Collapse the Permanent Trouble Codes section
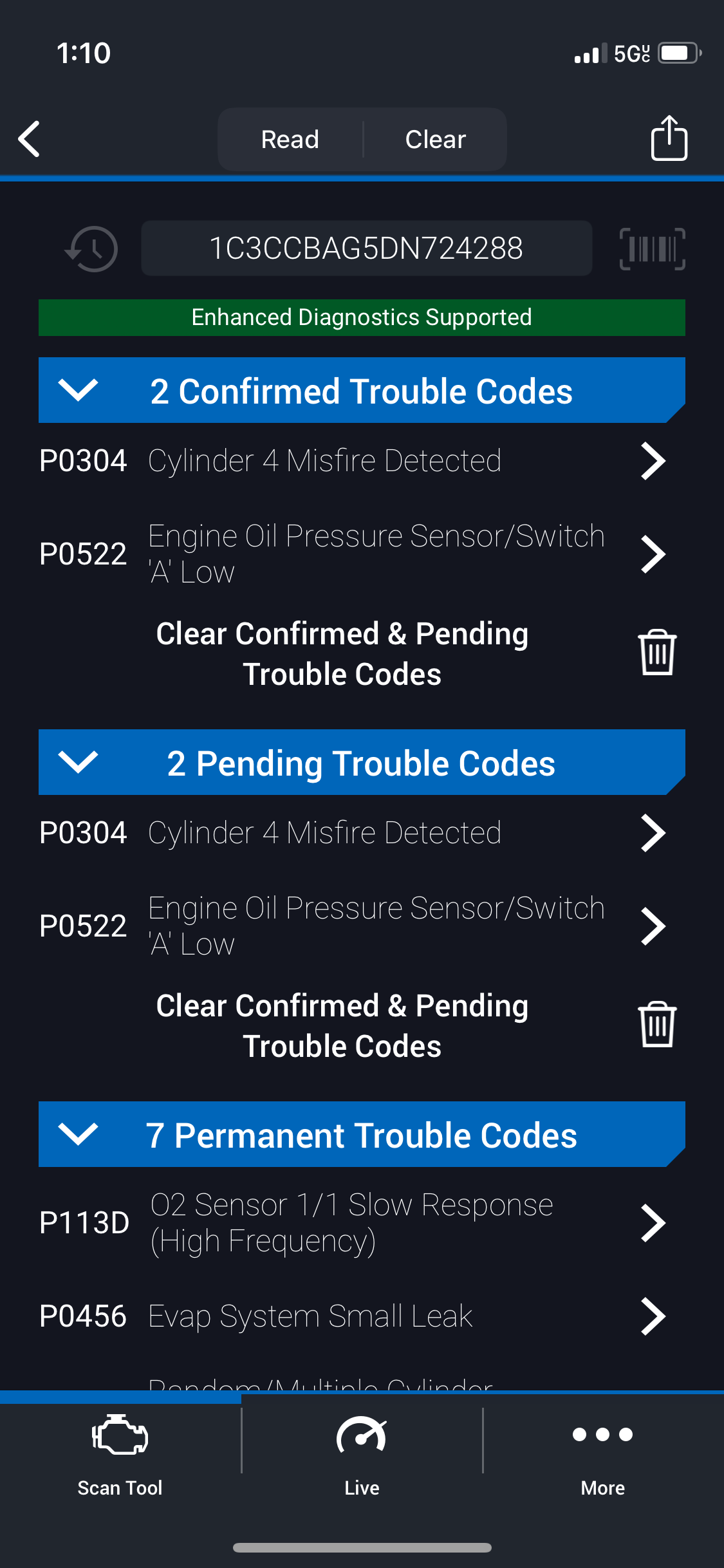The image size is (724, 1568). coord(78,1134)
